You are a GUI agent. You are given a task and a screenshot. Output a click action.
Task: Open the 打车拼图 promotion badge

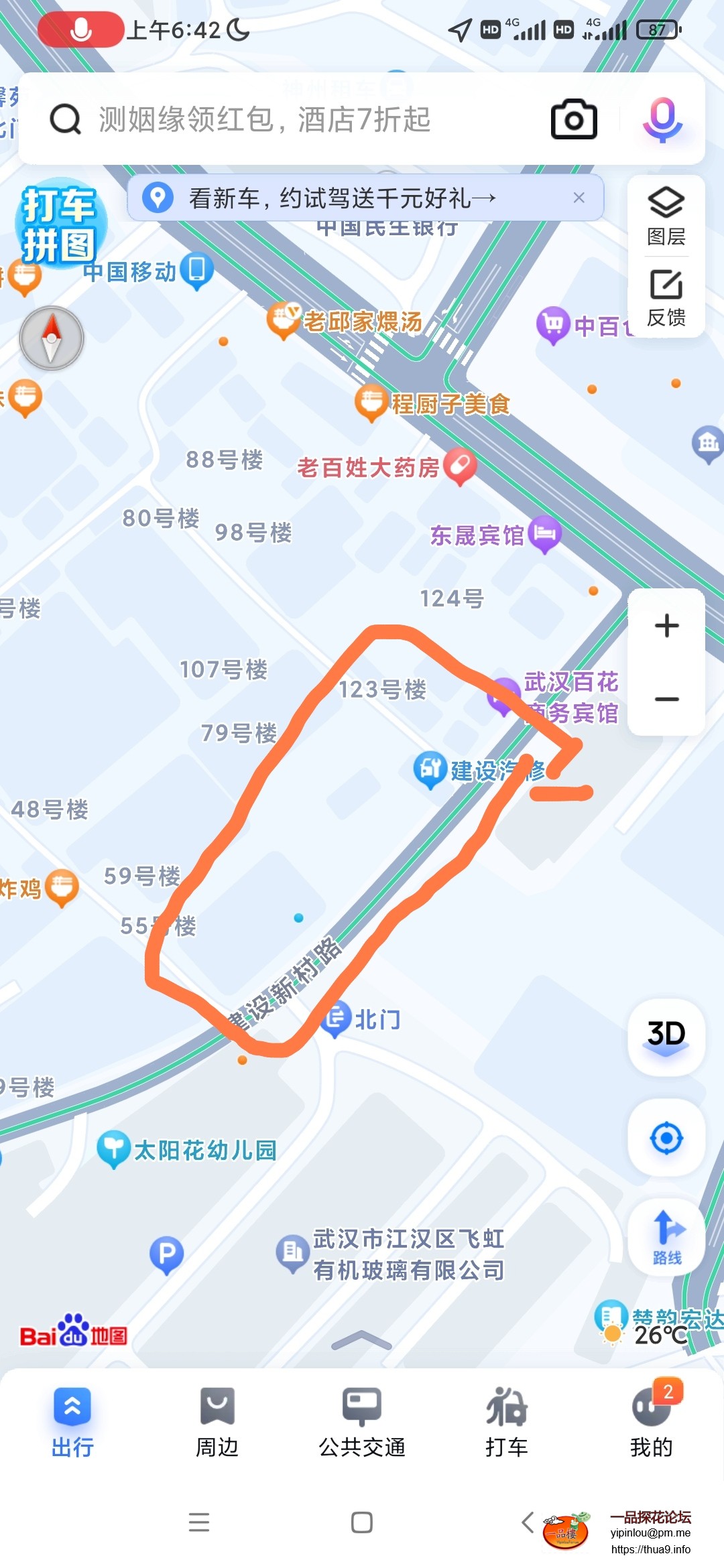tap(59, 224)
